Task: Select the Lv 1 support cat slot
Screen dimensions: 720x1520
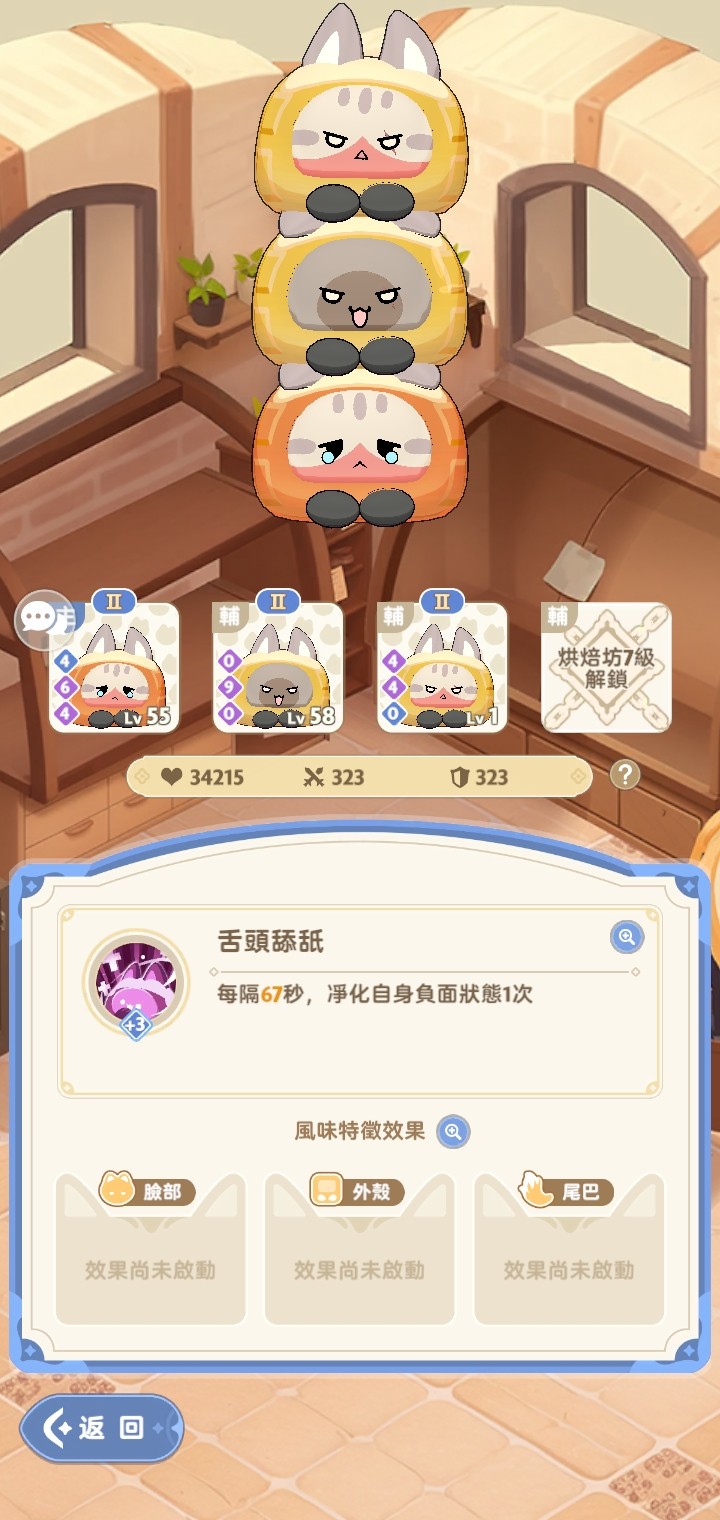Action: click(x=443, y=667)
